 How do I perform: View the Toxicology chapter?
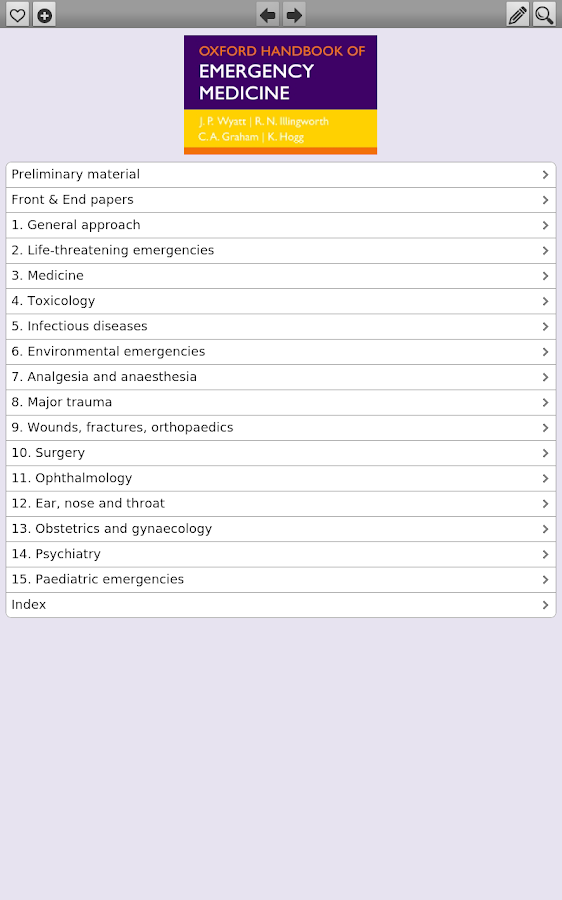click(281, 301)
